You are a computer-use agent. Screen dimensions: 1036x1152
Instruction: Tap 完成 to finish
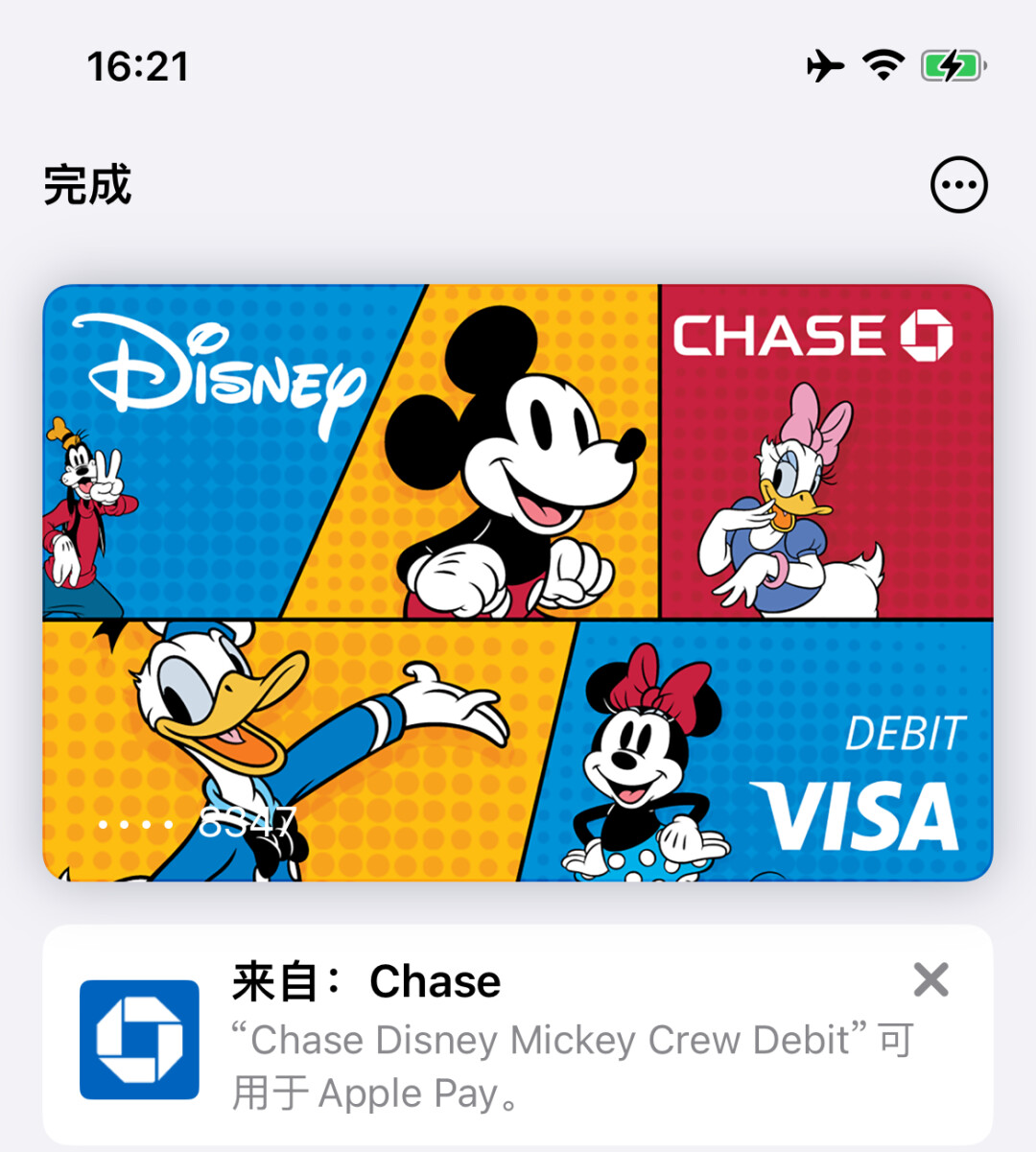pos(87,185)
